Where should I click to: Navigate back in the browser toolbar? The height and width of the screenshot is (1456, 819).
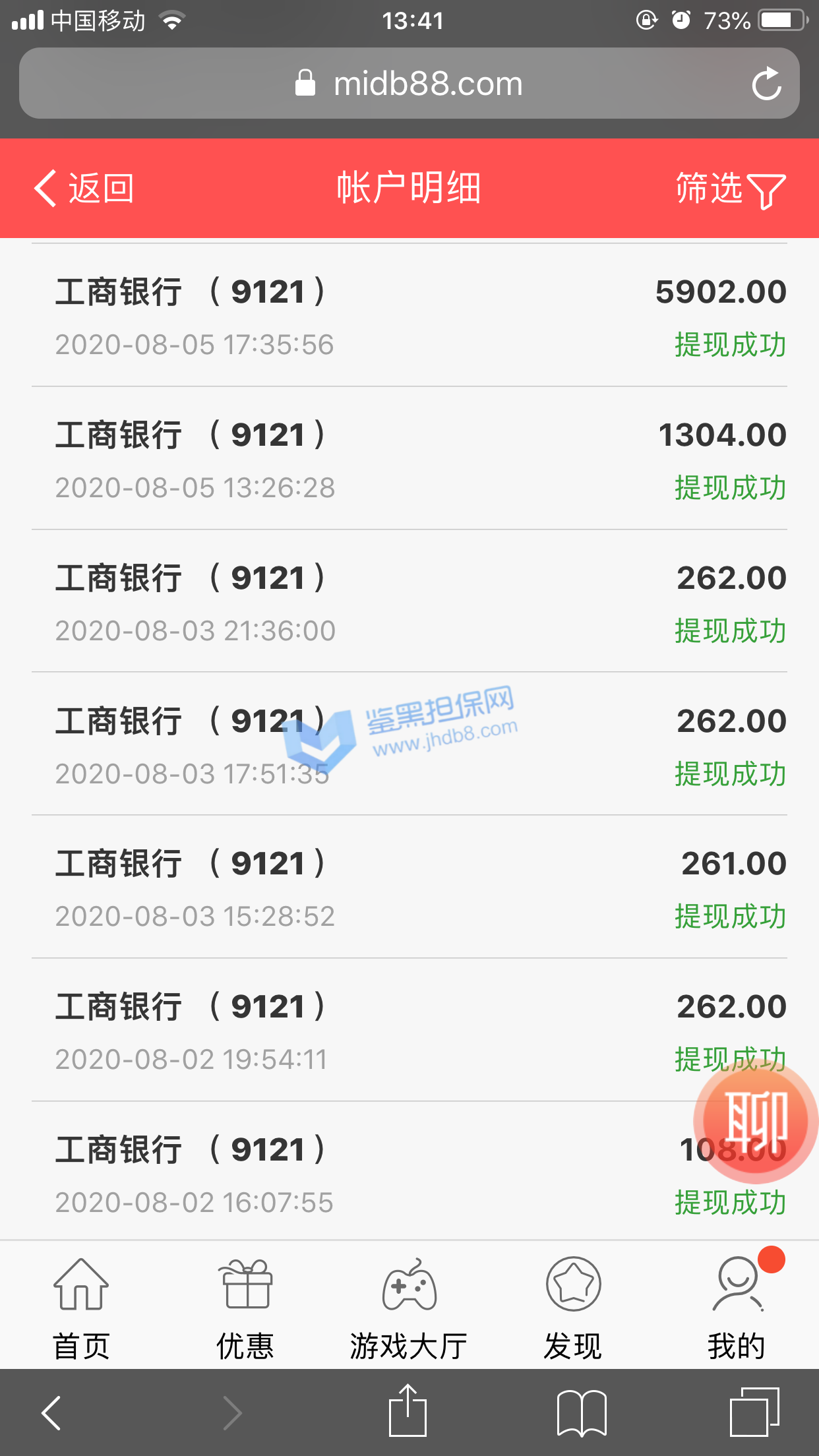tap(51, 1412)
